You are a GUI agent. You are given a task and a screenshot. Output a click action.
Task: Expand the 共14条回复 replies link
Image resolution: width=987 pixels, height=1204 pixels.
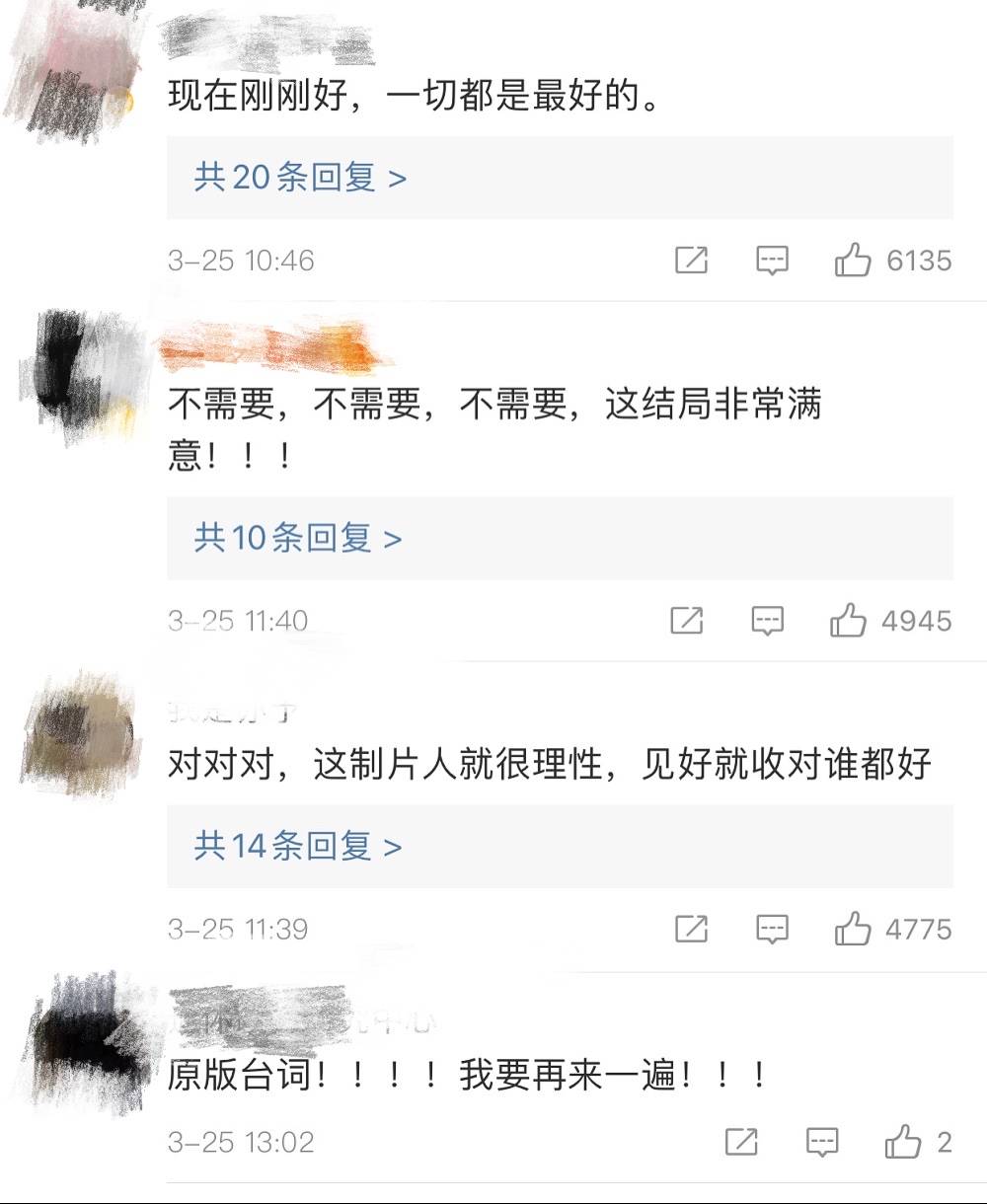click(297, 846)
